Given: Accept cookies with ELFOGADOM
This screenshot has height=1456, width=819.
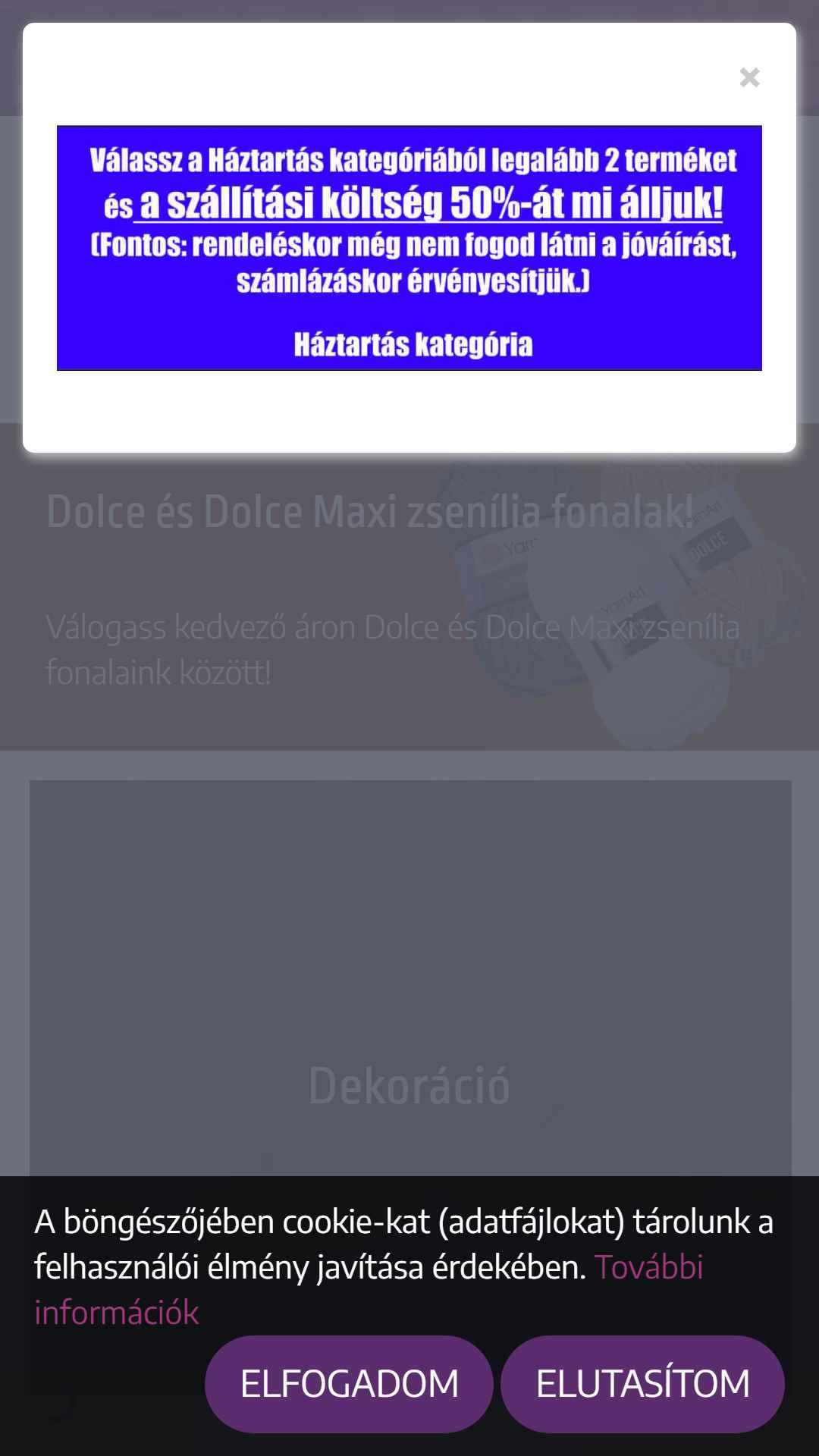Looking at the screenshot, I should point(349,1384).
